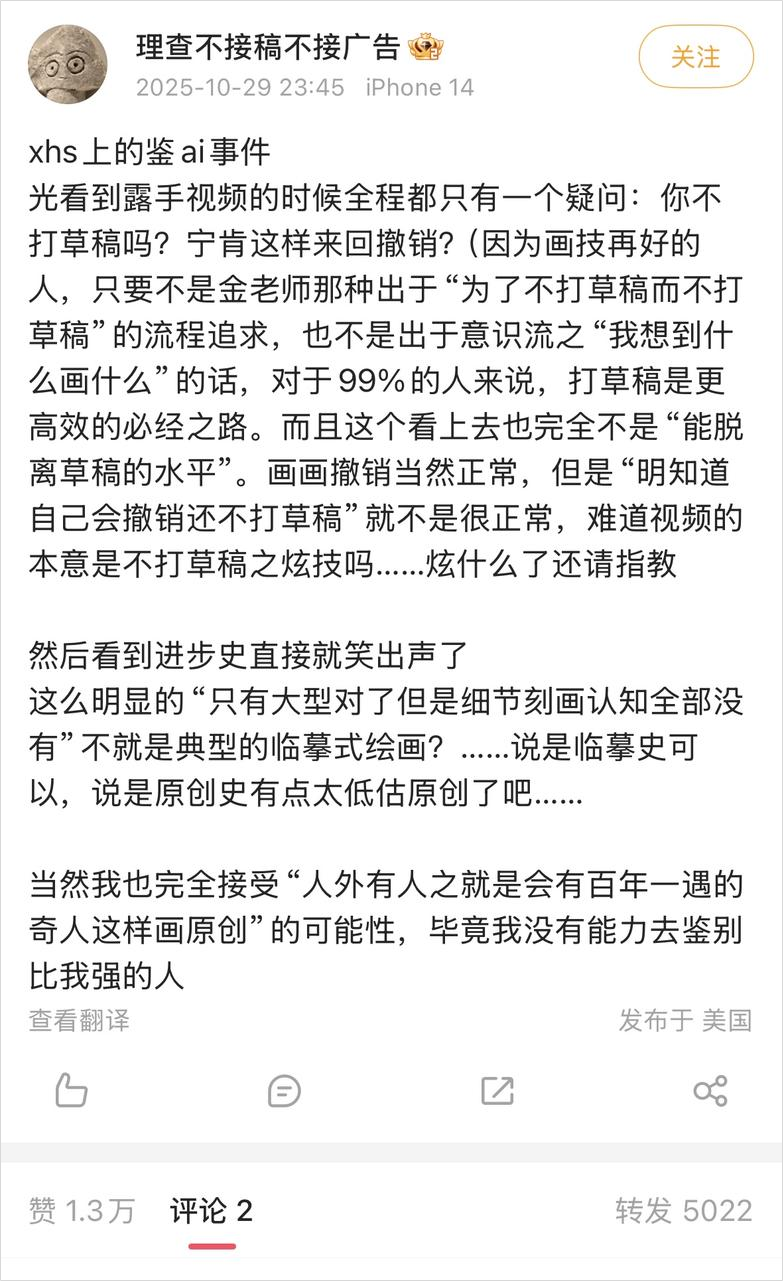Switch to the 赞 1.3万 tab

[81, 1211]
